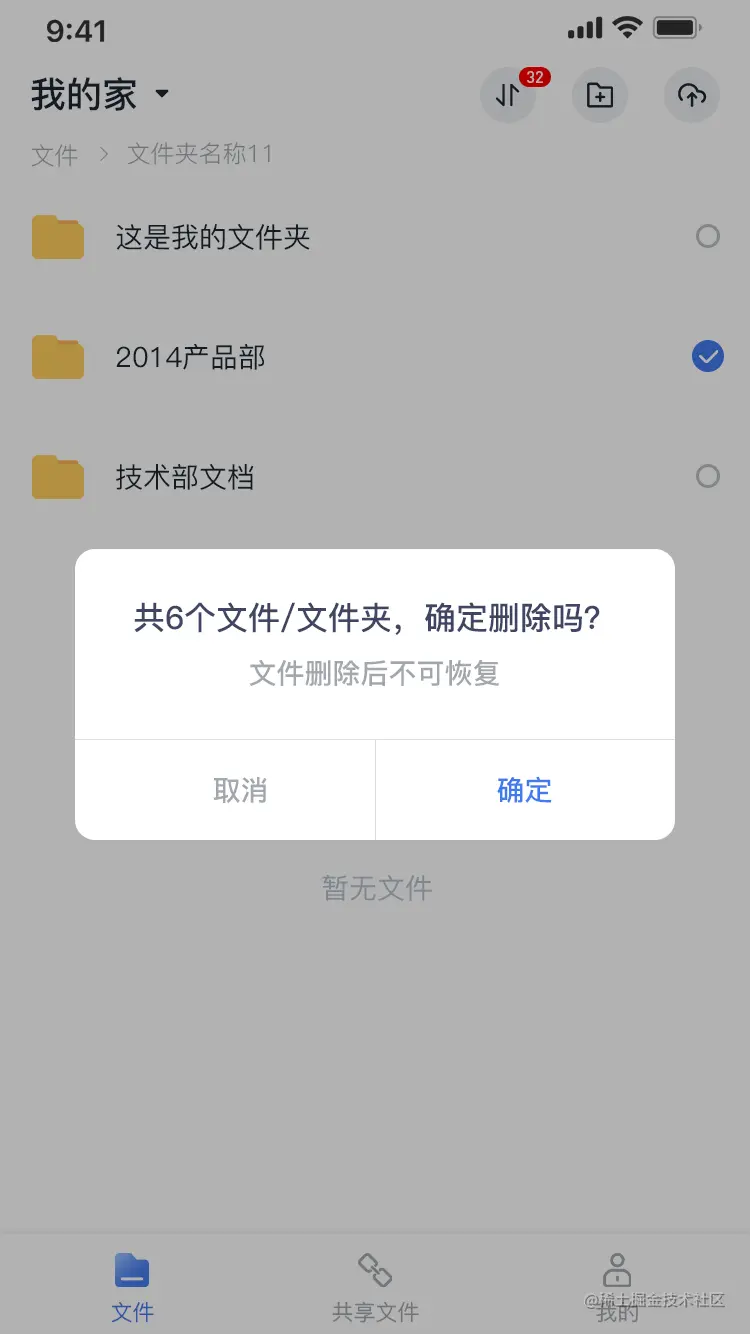Switch to the 文件 tab
This screenshot has height=1334, width=750.
tap(132, 1287)
